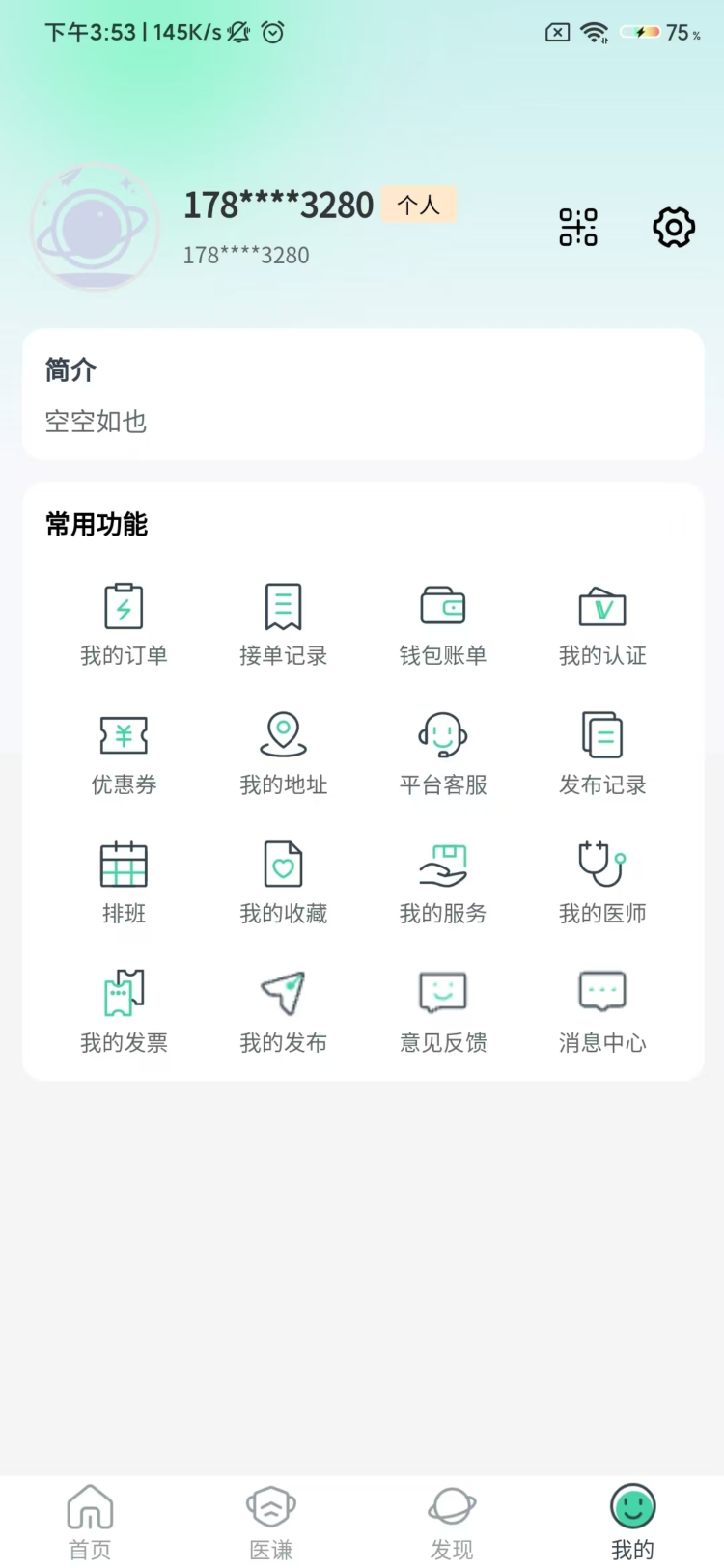Contact 平台客服 (Platform Customer Service)

(x=442, y=751)
